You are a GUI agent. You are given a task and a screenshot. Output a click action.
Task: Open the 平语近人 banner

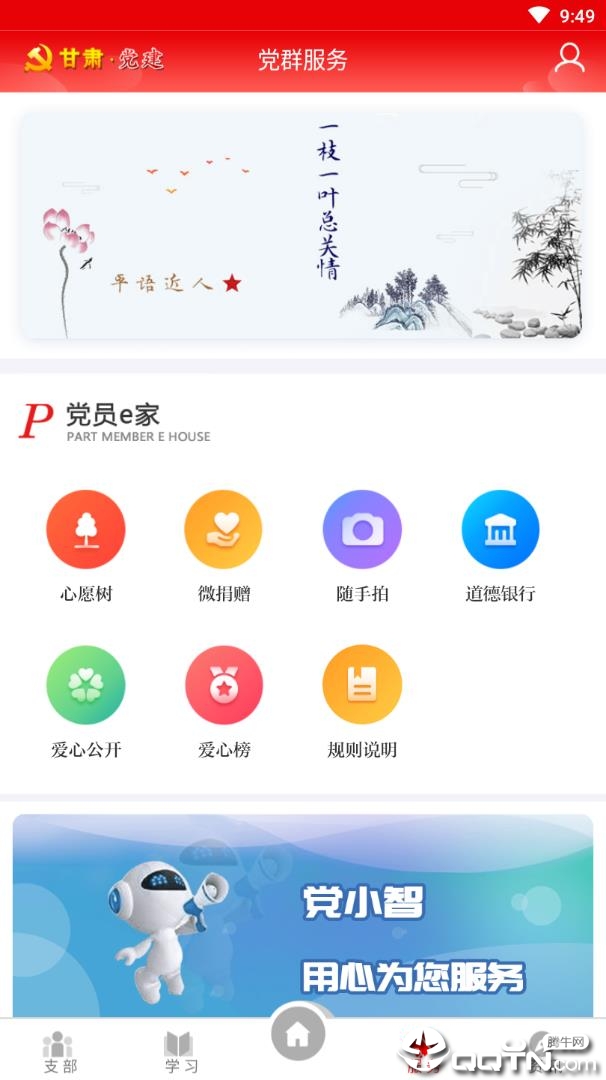click(x=302, y=225)
